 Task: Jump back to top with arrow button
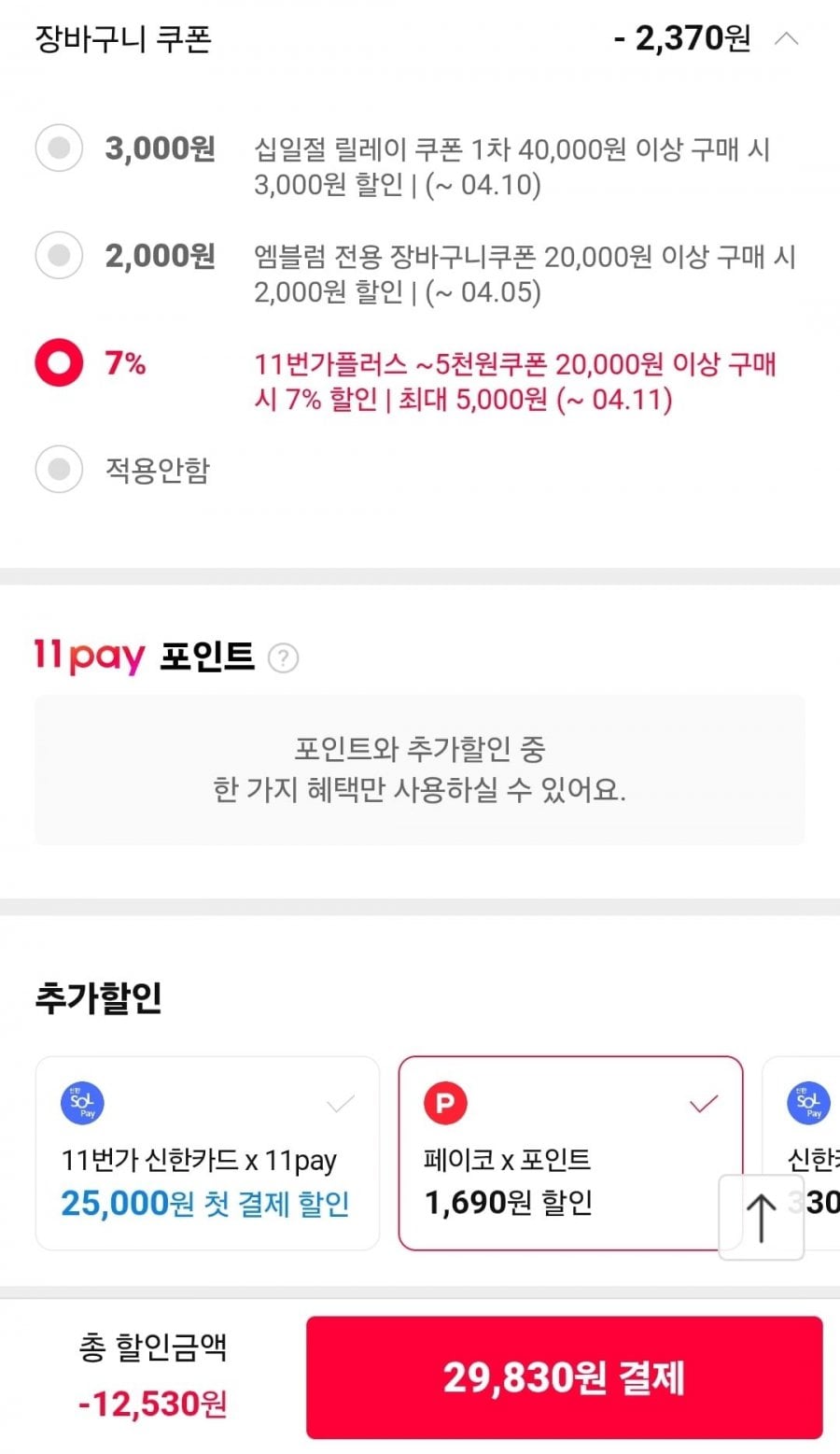coord(761,1217)
